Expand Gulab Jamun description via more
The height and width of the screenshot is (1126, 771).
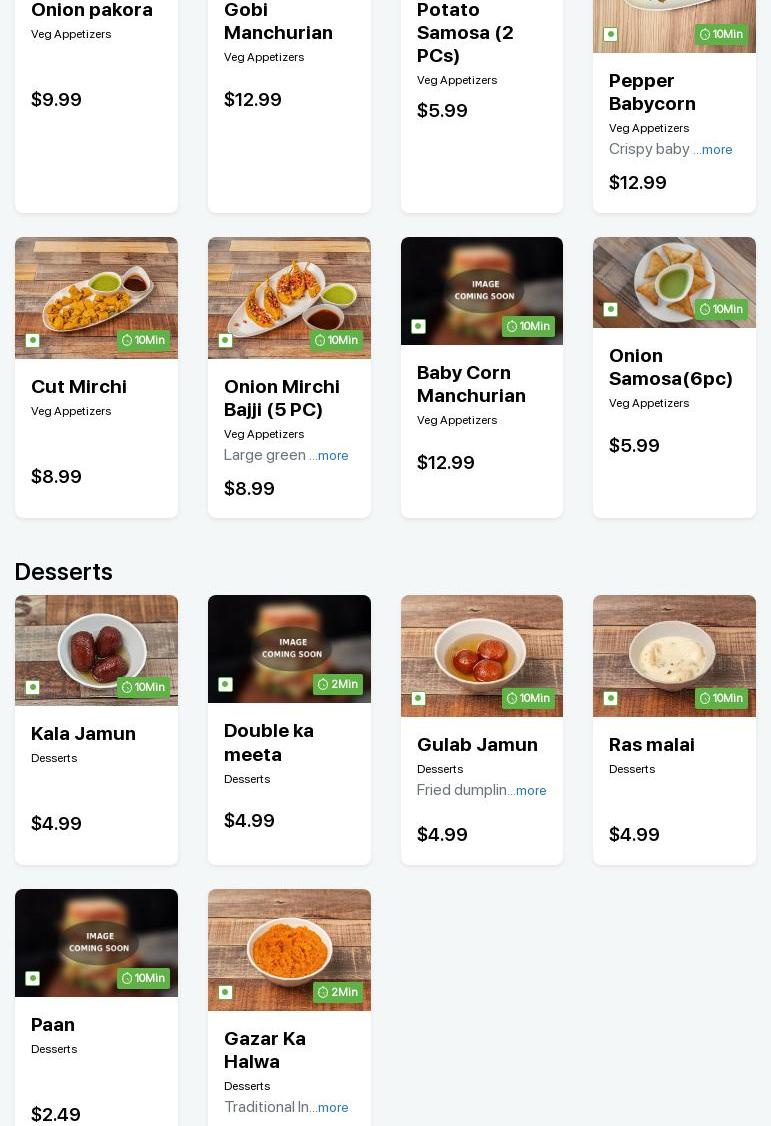tap(530, 791)
